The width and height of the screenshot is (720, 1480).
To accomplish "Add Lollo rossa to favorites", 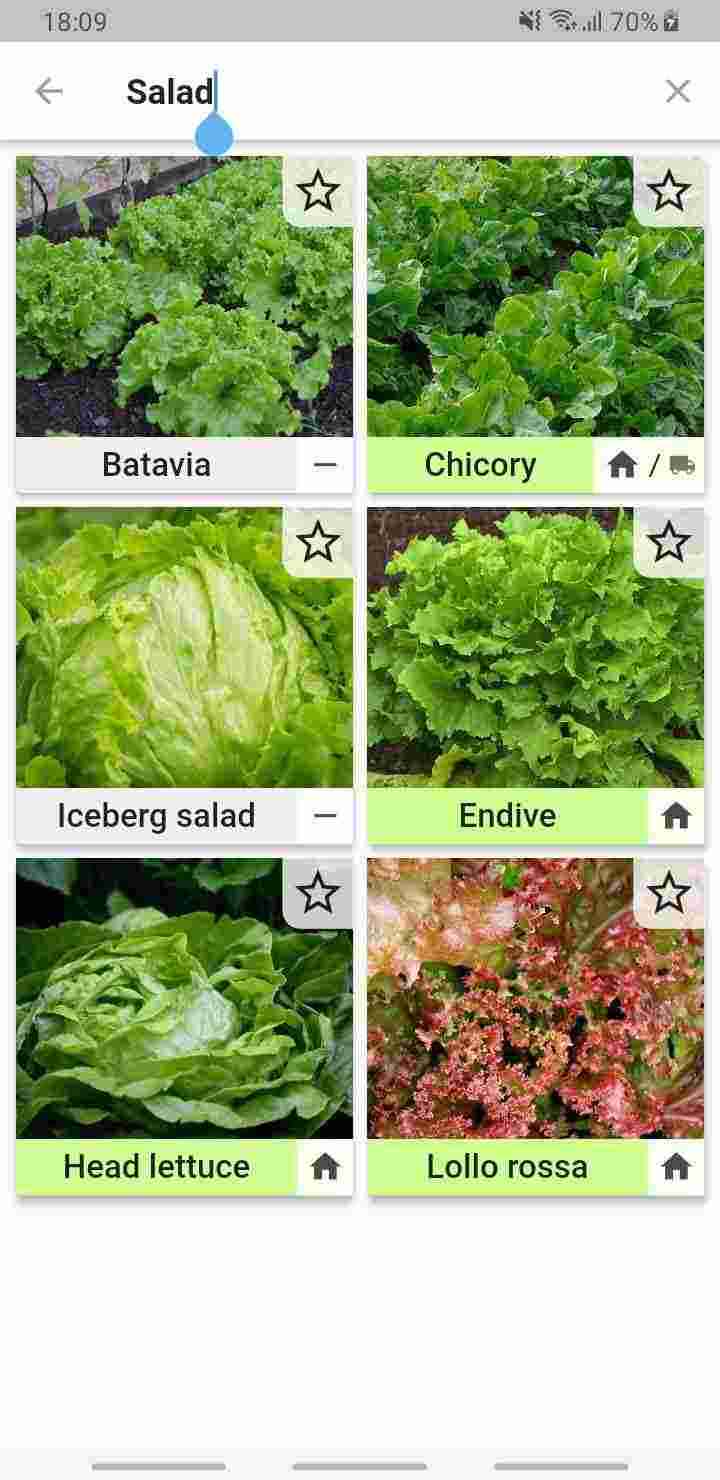I will [x=668, y=895].
